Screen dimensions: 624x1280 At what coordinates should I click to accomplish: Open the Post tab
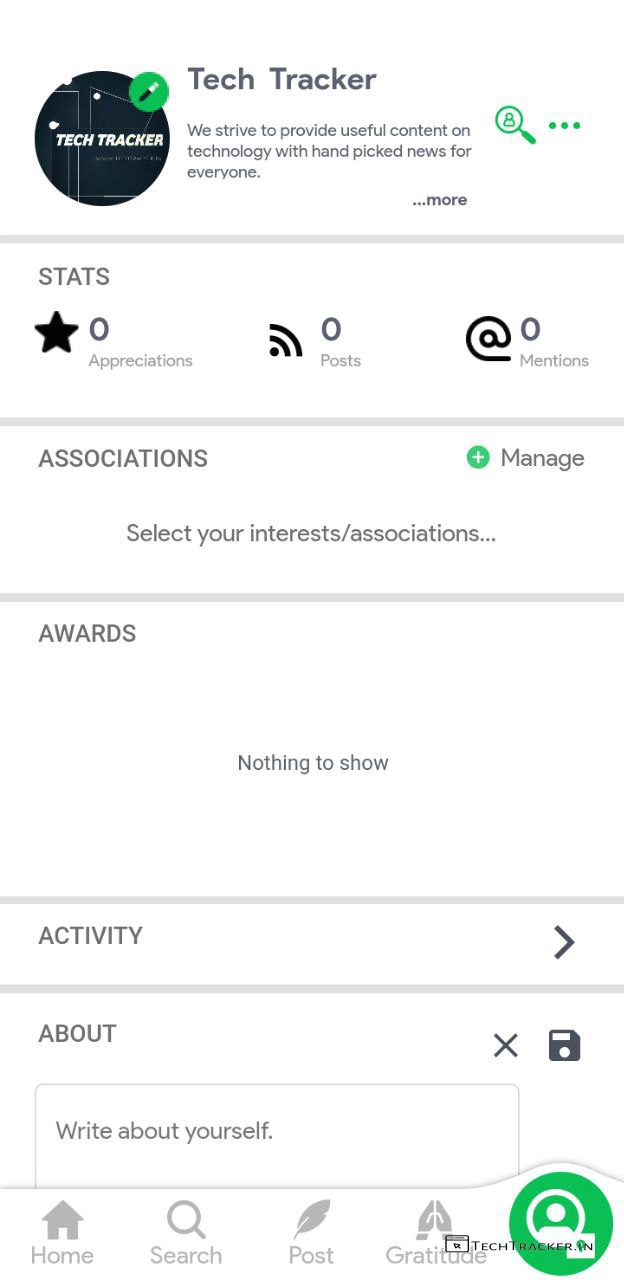[311, 1234]
